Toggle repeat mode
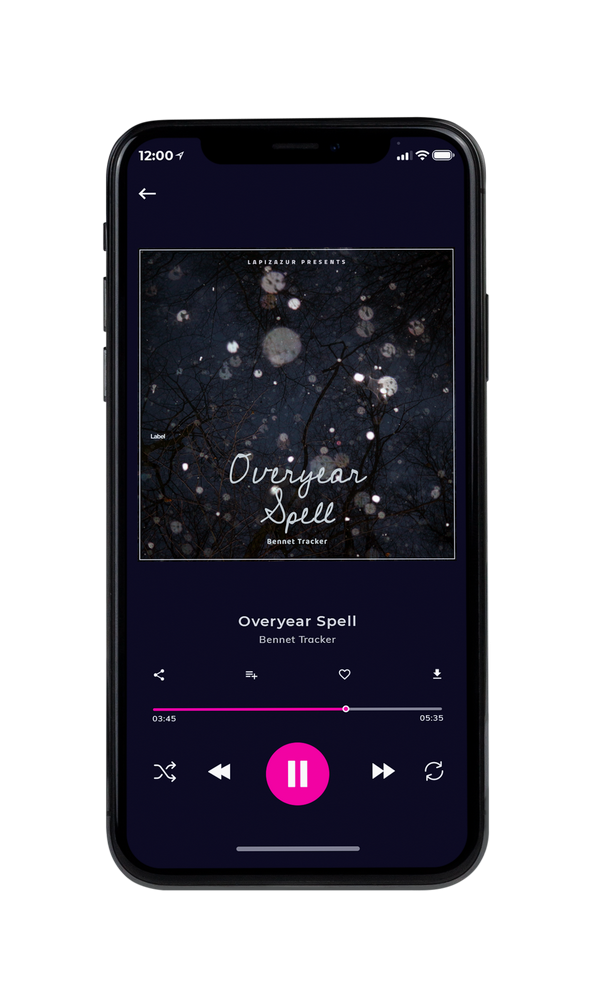This screenshot has height=1000, width=600. click(x=434, y=771)
